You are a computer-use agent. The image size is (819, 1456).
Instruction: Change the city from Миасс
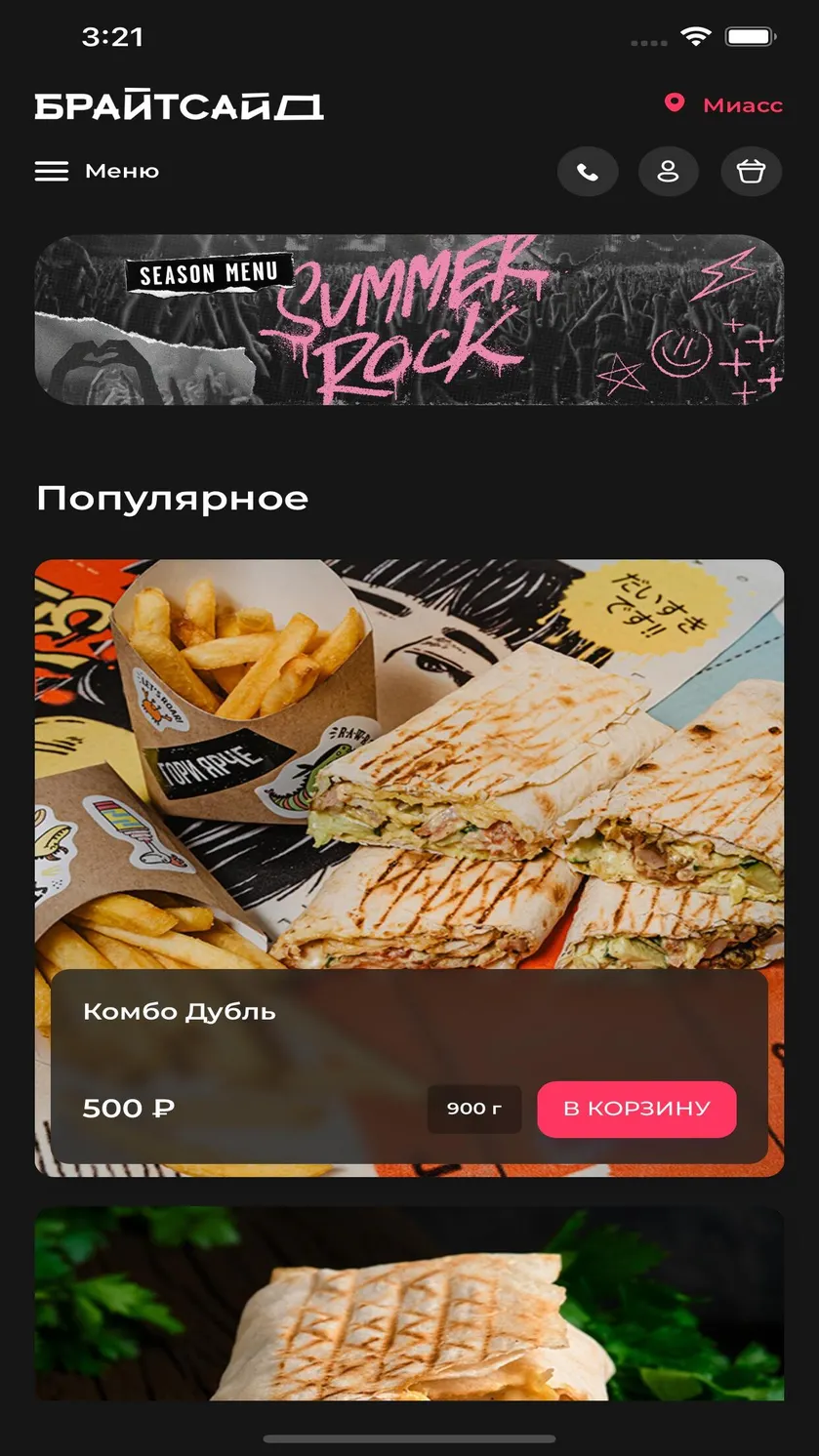pos(723,104)
